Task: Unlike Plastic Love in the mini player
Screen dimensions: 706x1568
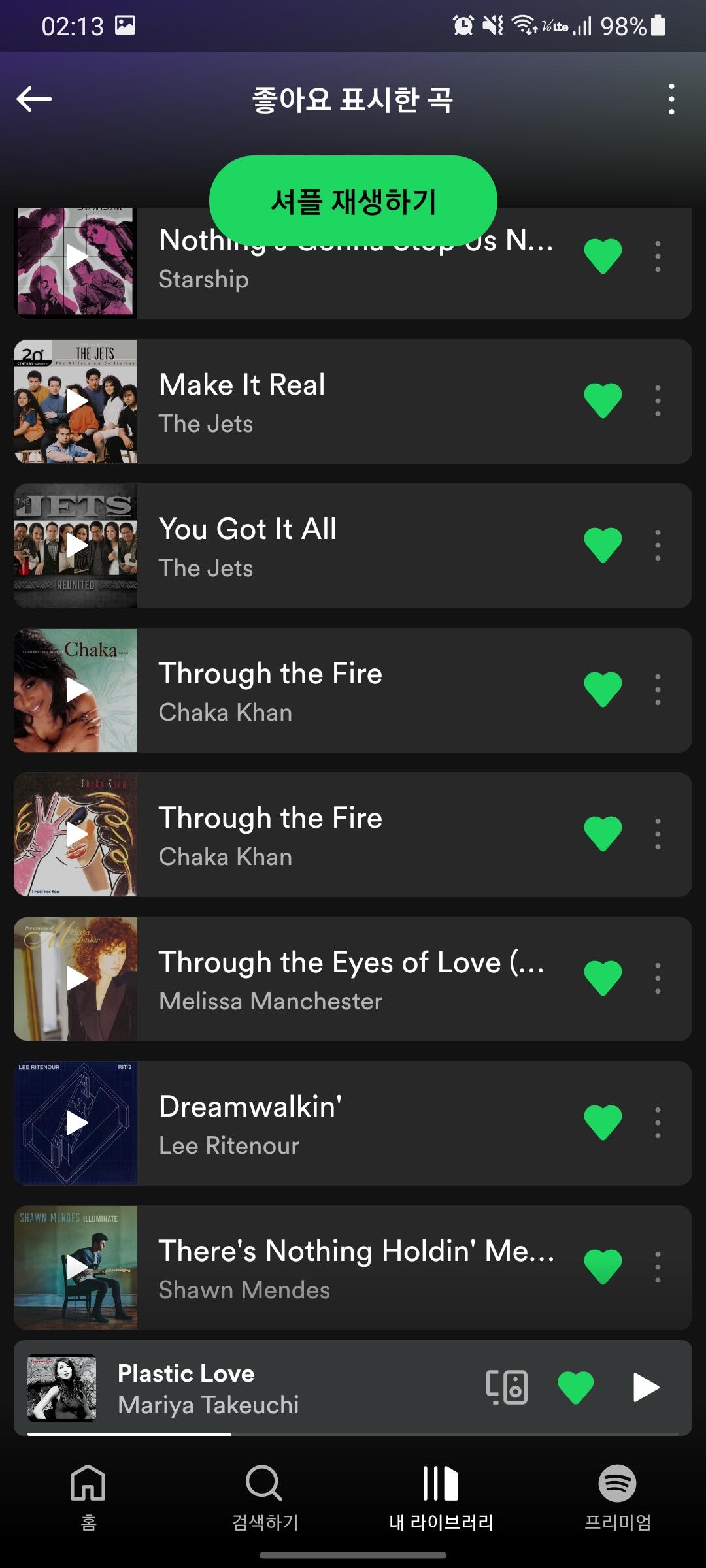Action: coord(575,1387)
